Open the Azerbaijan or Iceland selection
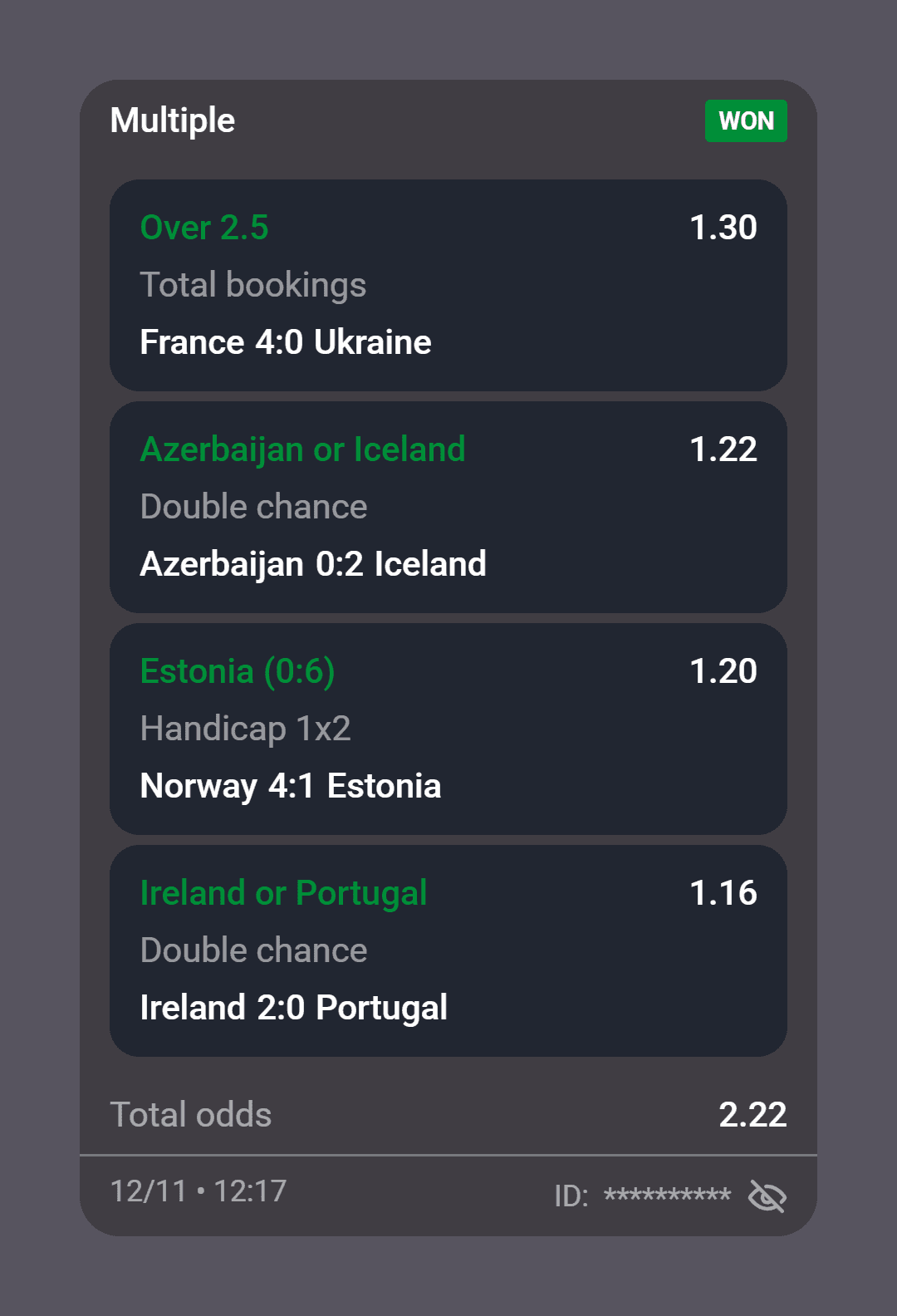897x1316 pixels. point(303,449)
